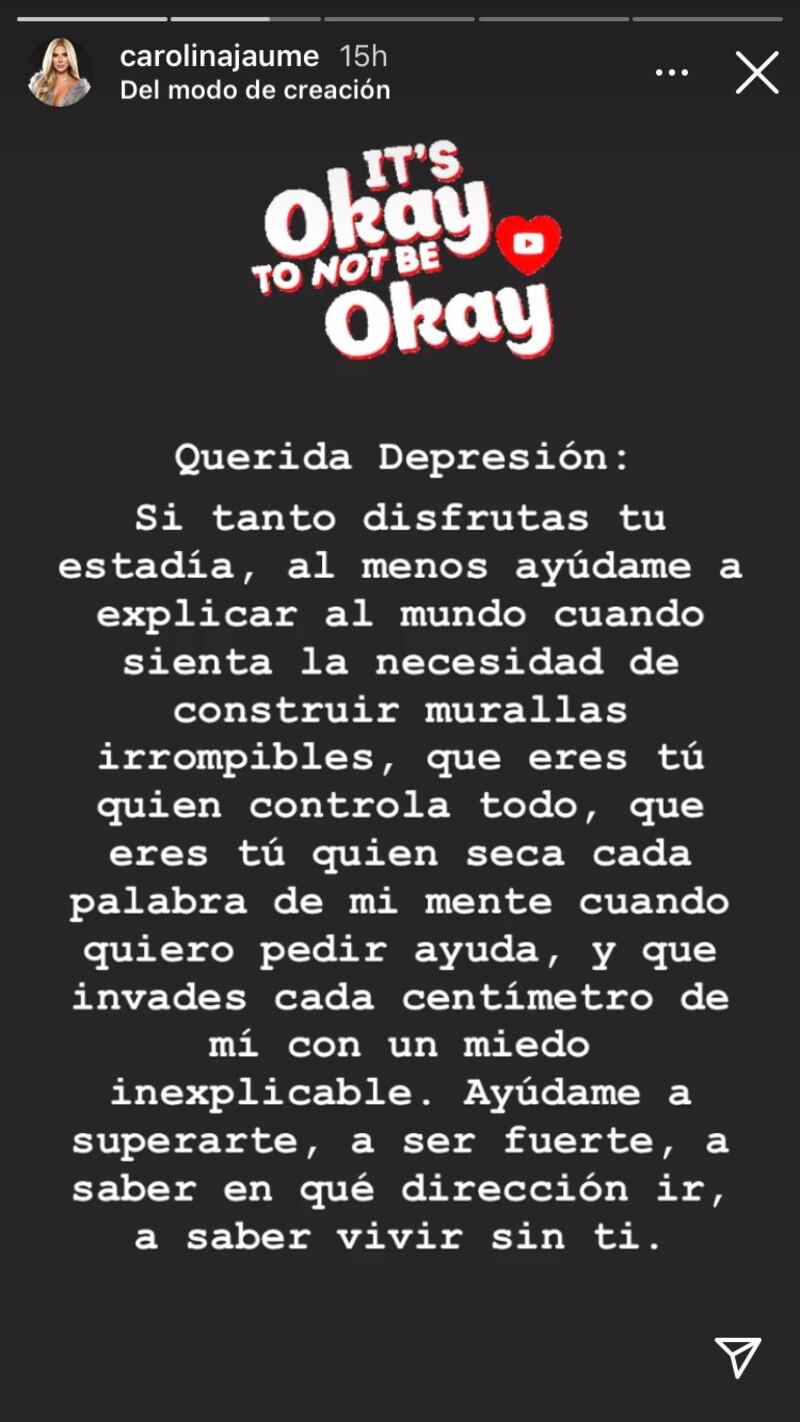Open carolinajaume's profile picture

coord(59,73)
